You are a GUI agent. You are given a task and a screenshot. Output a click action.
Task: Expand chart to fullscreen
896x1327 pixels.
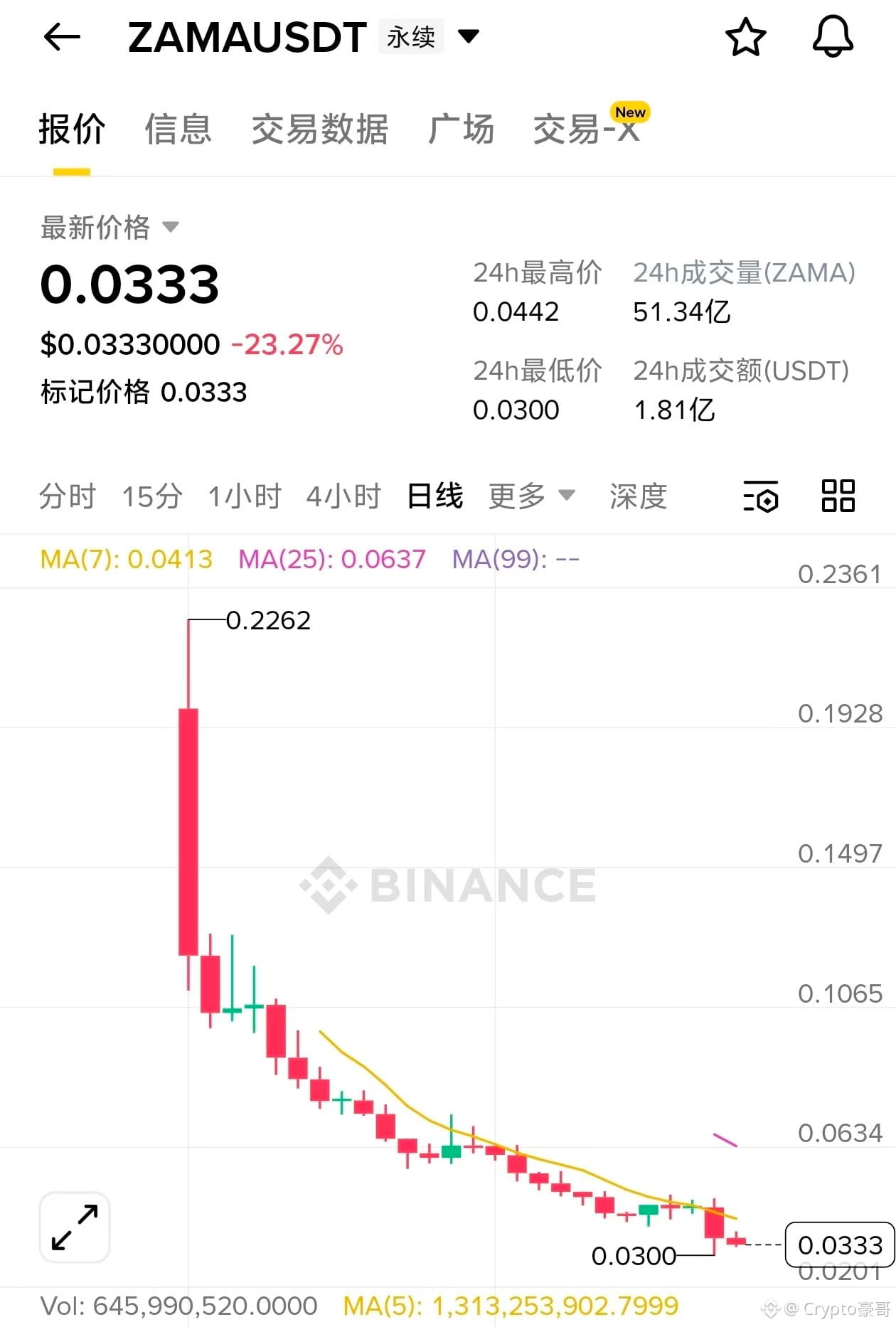pos(75,1227)
